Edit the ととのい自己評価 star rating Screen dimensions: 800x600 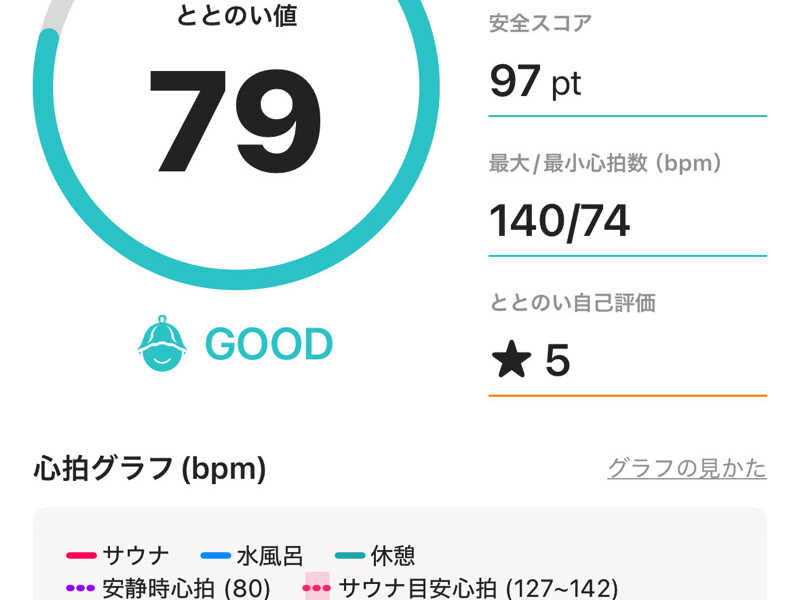pyautogui.click(x=531, y=360)
